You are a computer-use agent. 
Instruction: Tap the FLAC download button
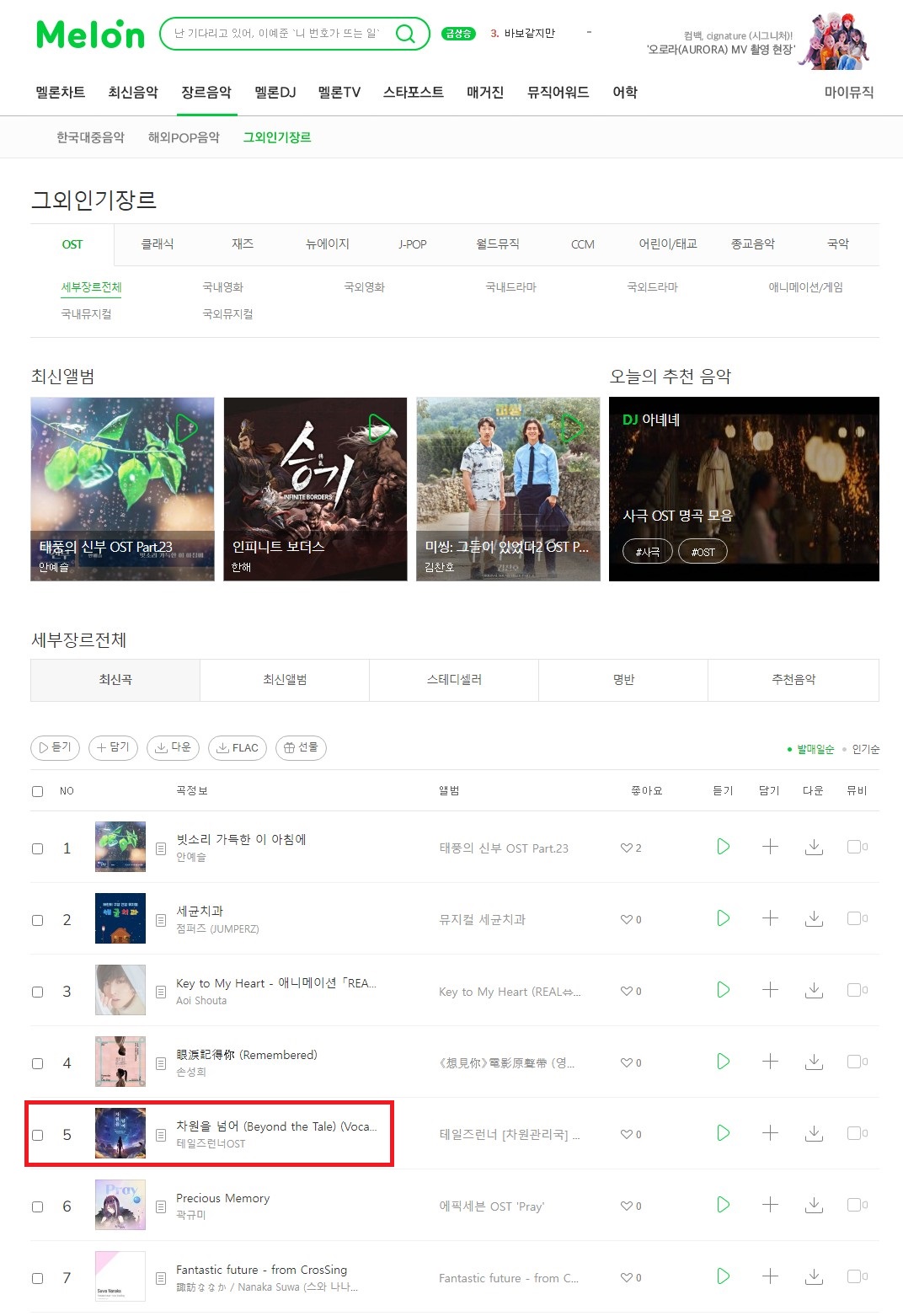pos(238,747)
